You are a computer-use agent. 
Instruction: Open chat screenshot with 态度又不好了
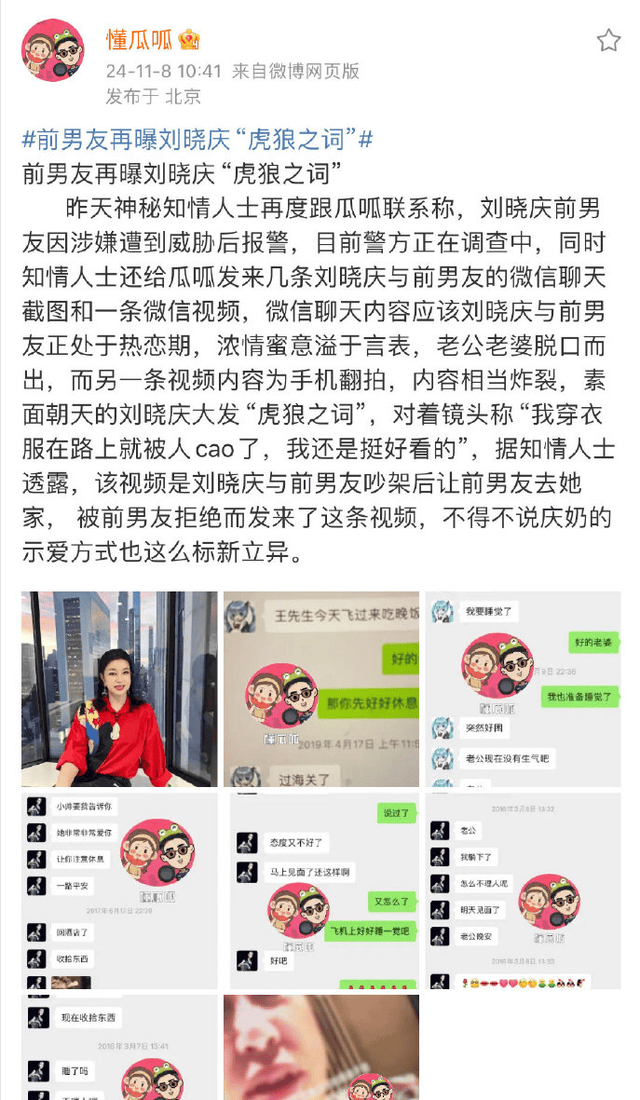pyautogui.click(x=321, y=891)
